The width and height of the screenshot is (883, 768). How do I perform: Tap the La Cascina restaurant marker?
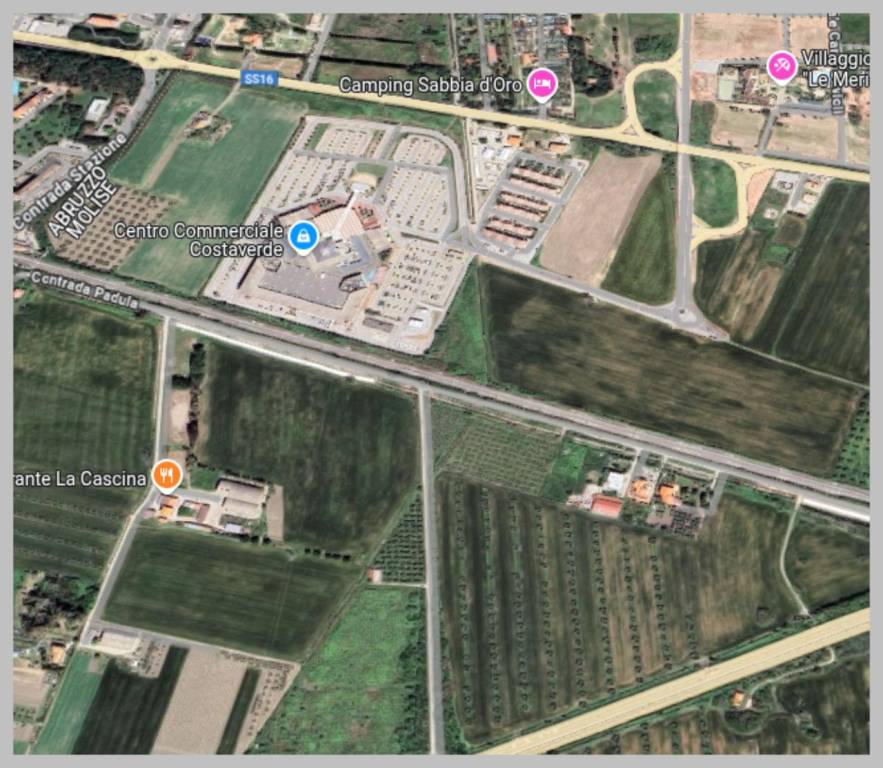(x=167, y=475)
